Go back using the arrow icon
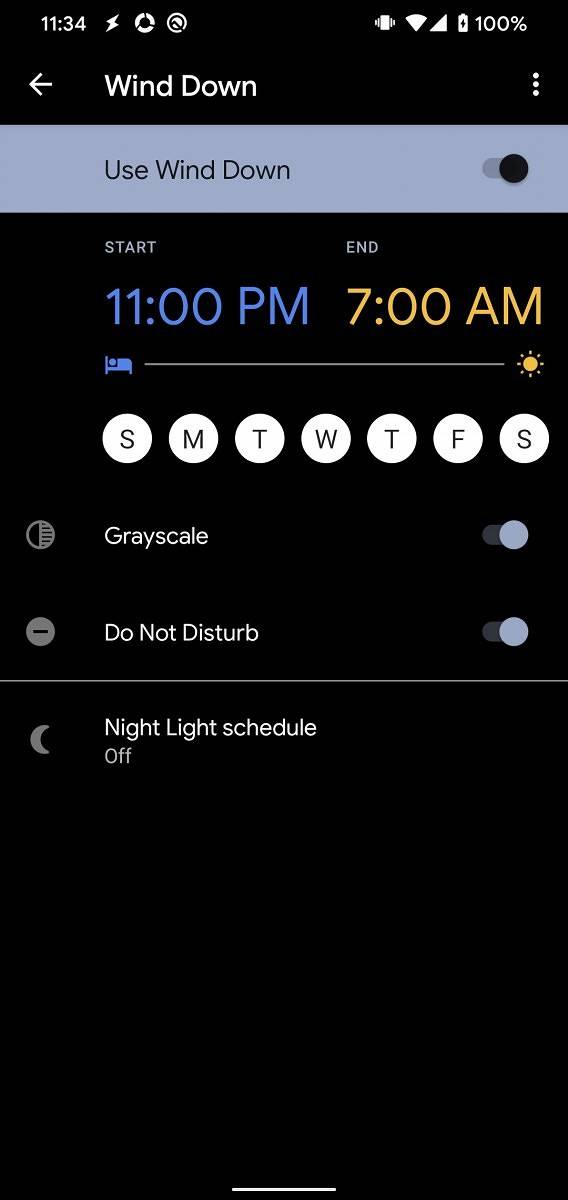Viewport: 568px width, 1200px height. click(x=40, y=85)
